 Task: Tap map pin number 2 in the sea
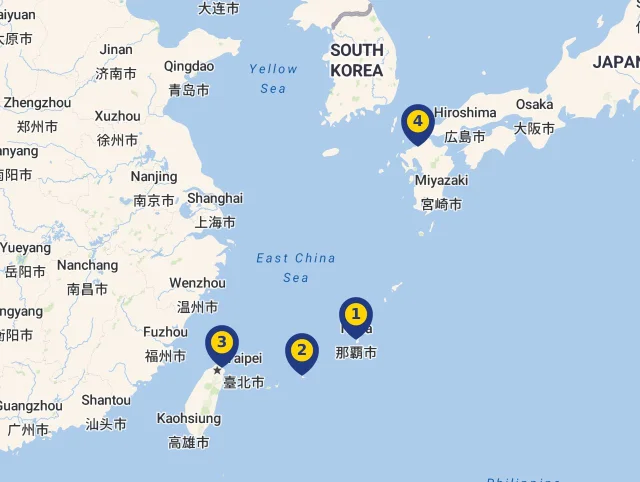[x=301, y=352]
